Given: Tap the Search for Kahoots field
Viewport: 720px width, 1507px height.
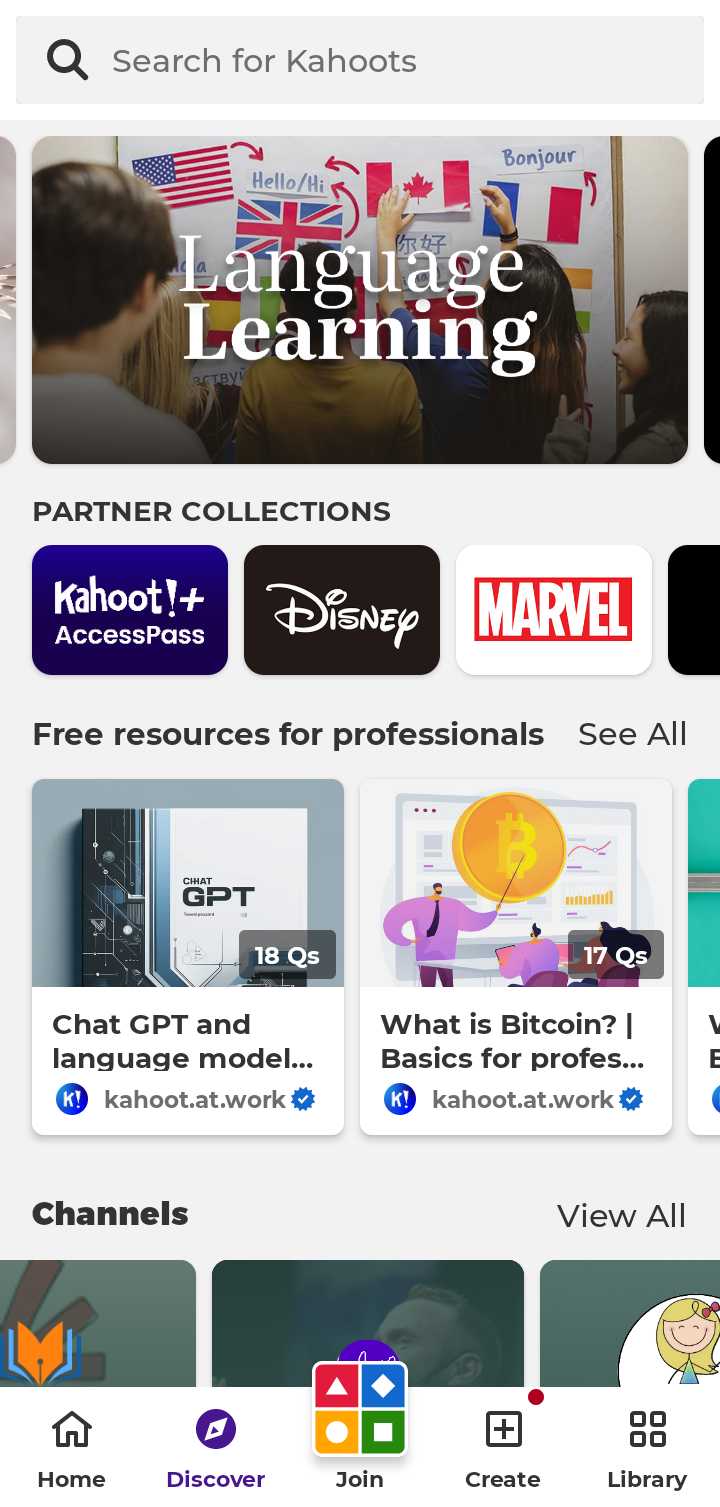Looking at the screenshot, I should [360, 61].
